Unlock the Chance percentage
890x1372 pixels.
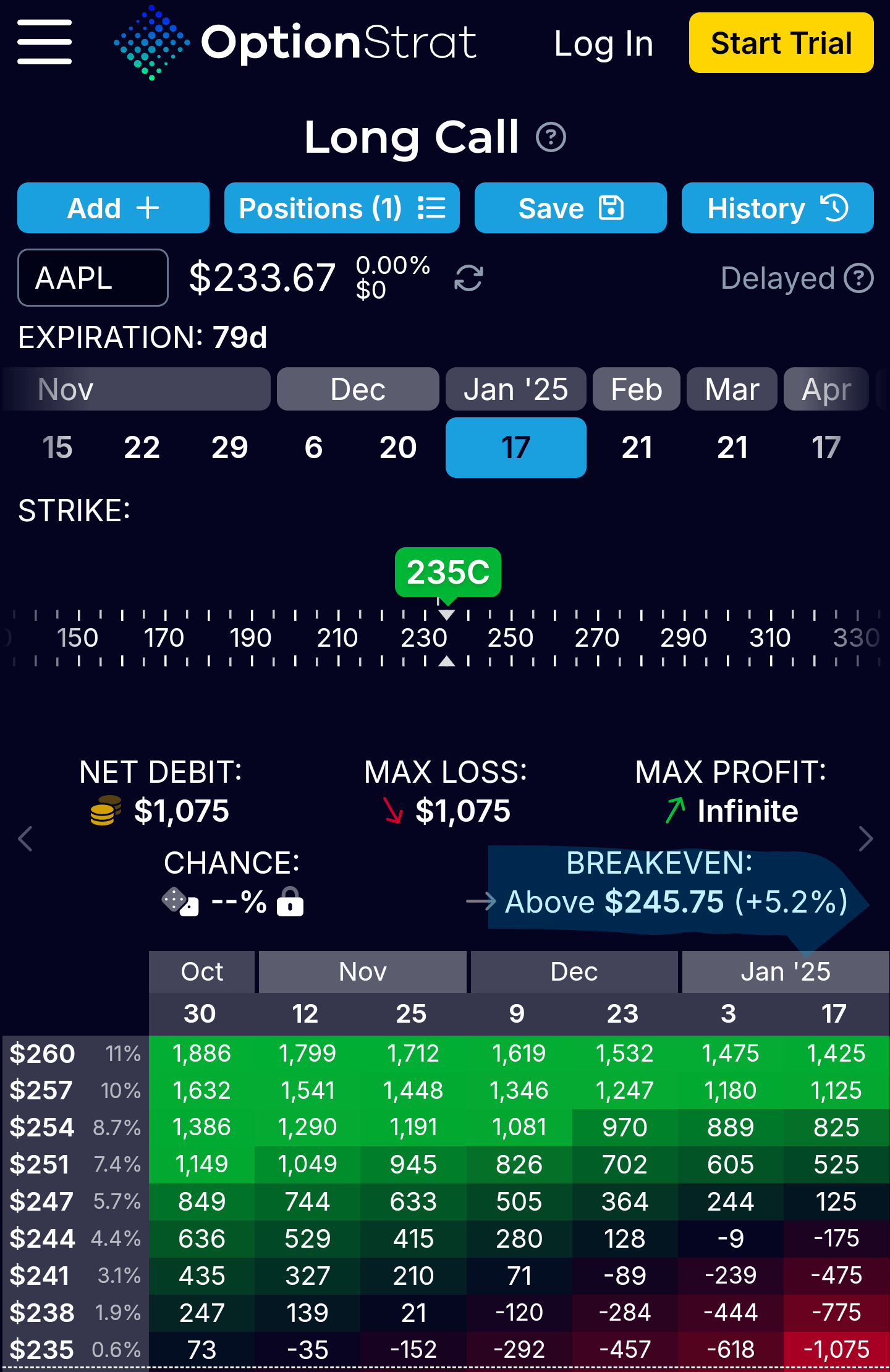(x=290, y=901)
